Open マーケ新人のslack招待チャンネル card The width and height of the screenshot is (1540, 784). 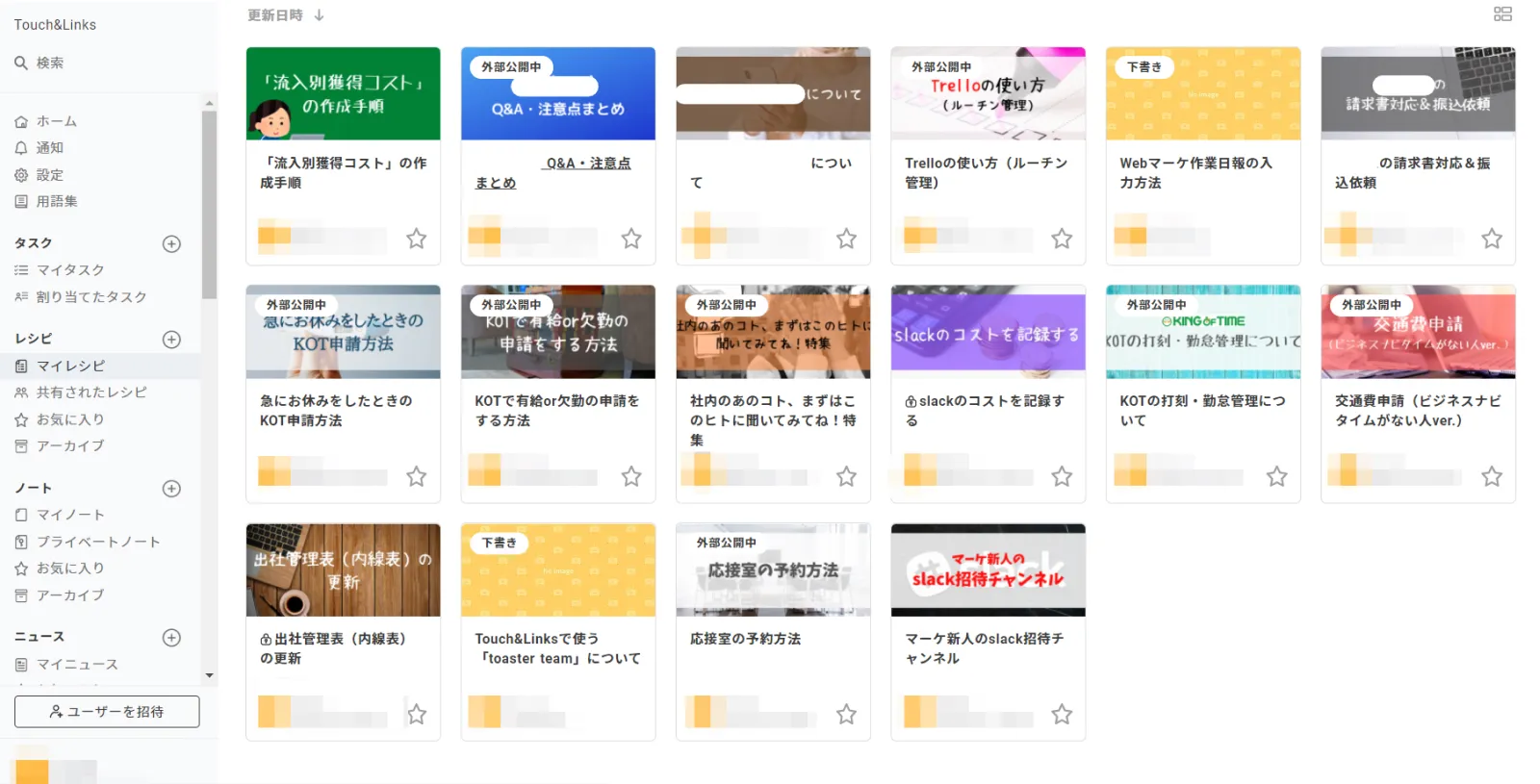tap(988, 647)
